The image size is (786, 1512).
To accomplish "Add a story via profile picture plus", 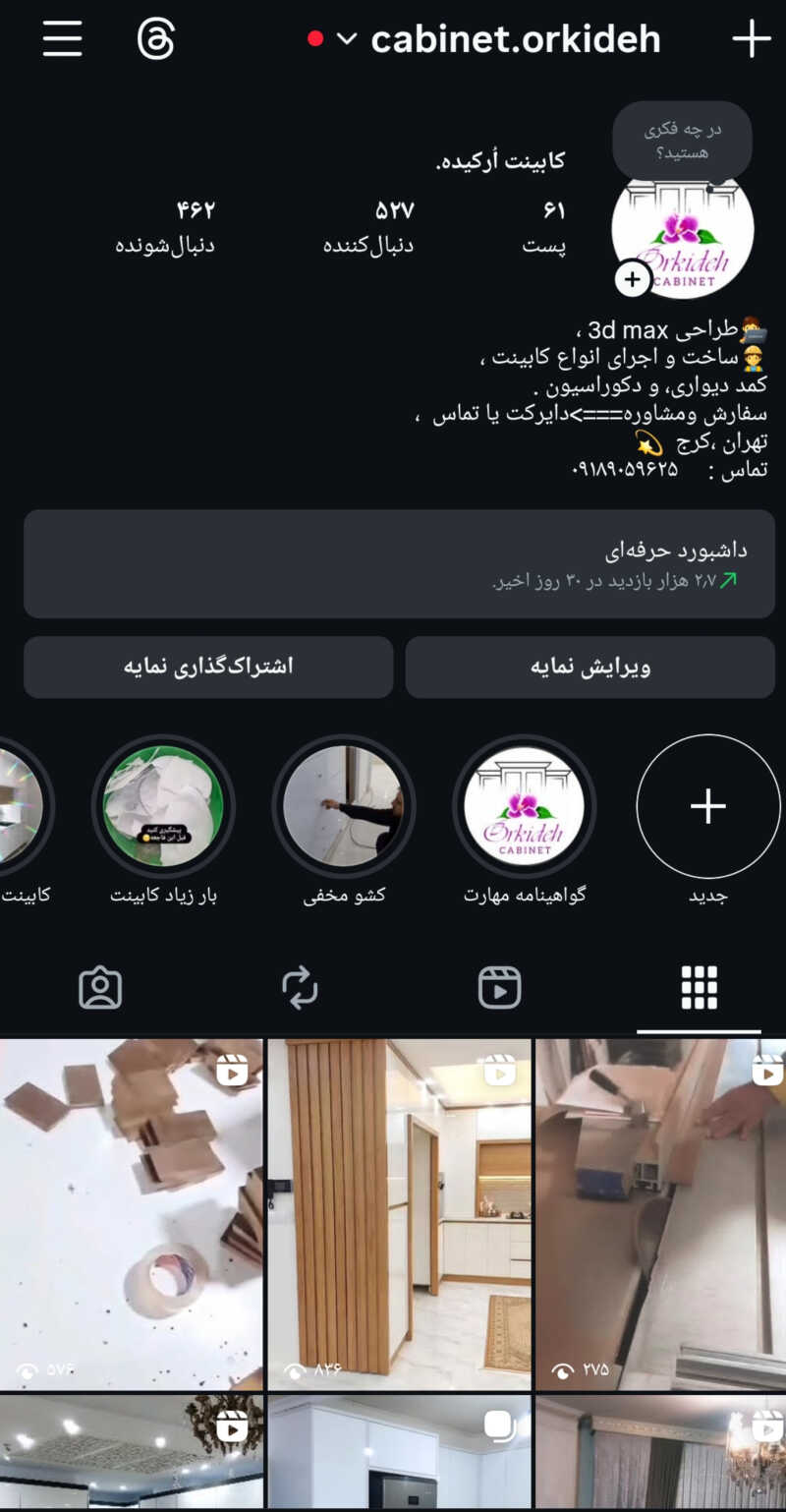I will tap(632, 279).
